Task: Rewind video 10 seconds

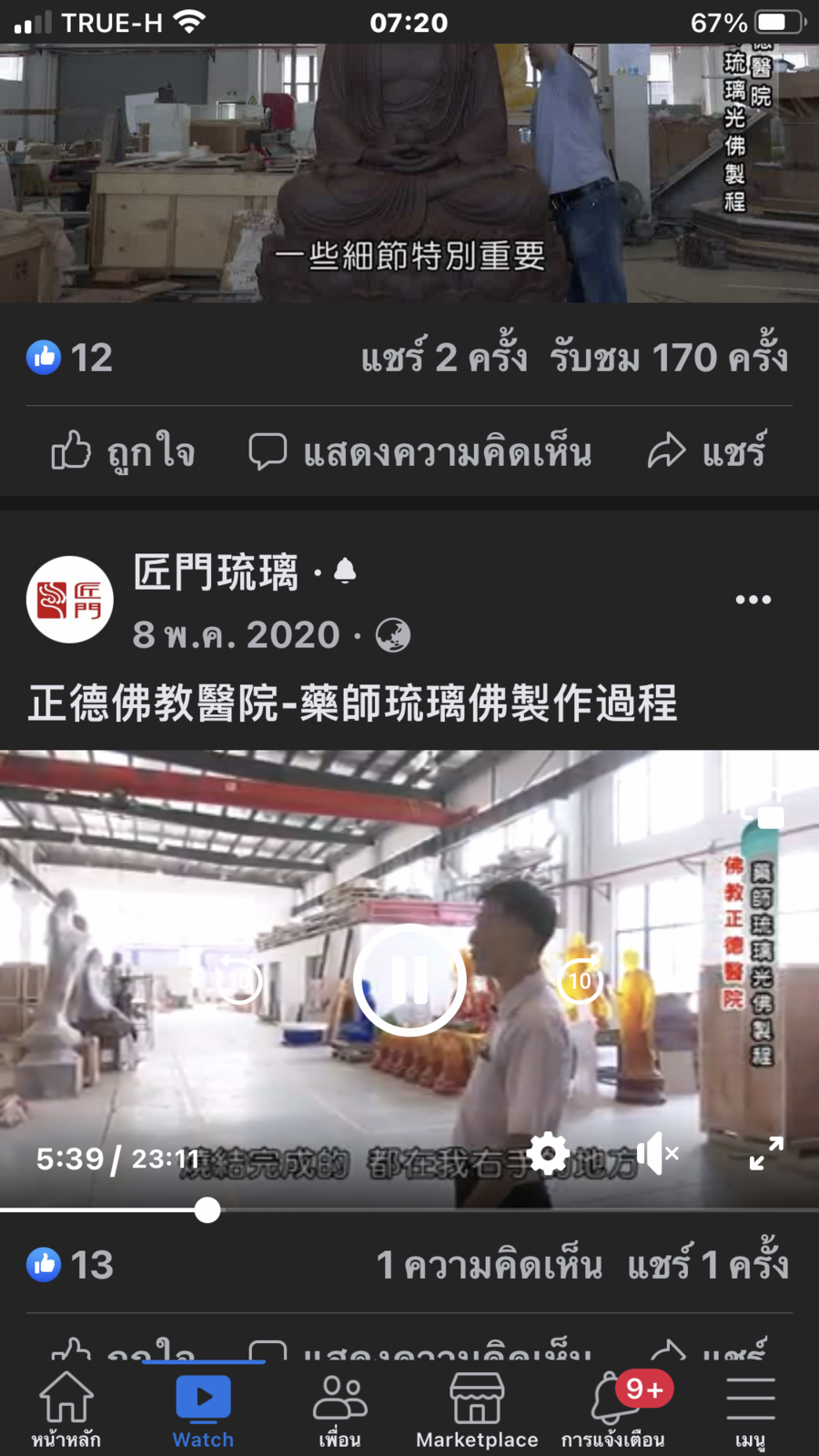Action: 239,981
